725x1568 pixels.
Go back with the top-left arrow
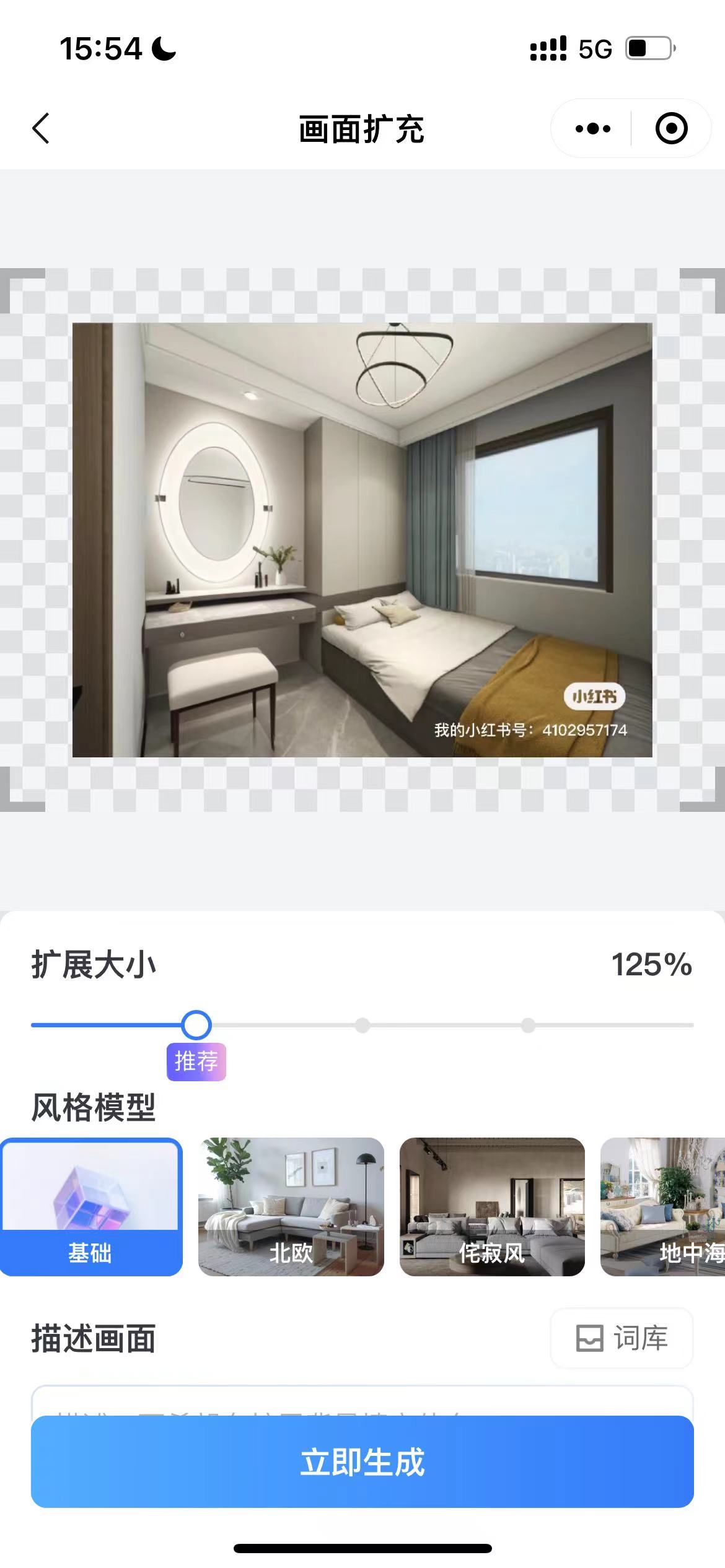pos(41,129)
